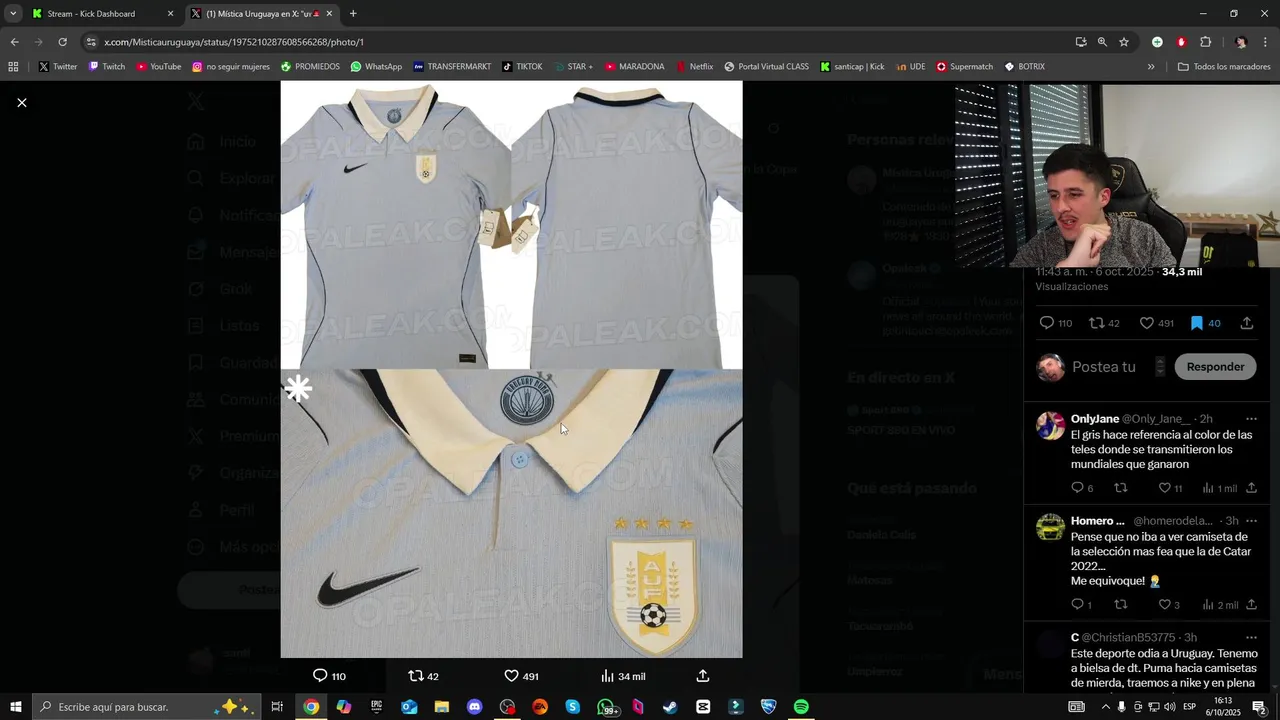Image resolution: width=1280 pixels, height=720 pixels.
Task: Open more options on OnlyJane's reply
Action: 1251,419
